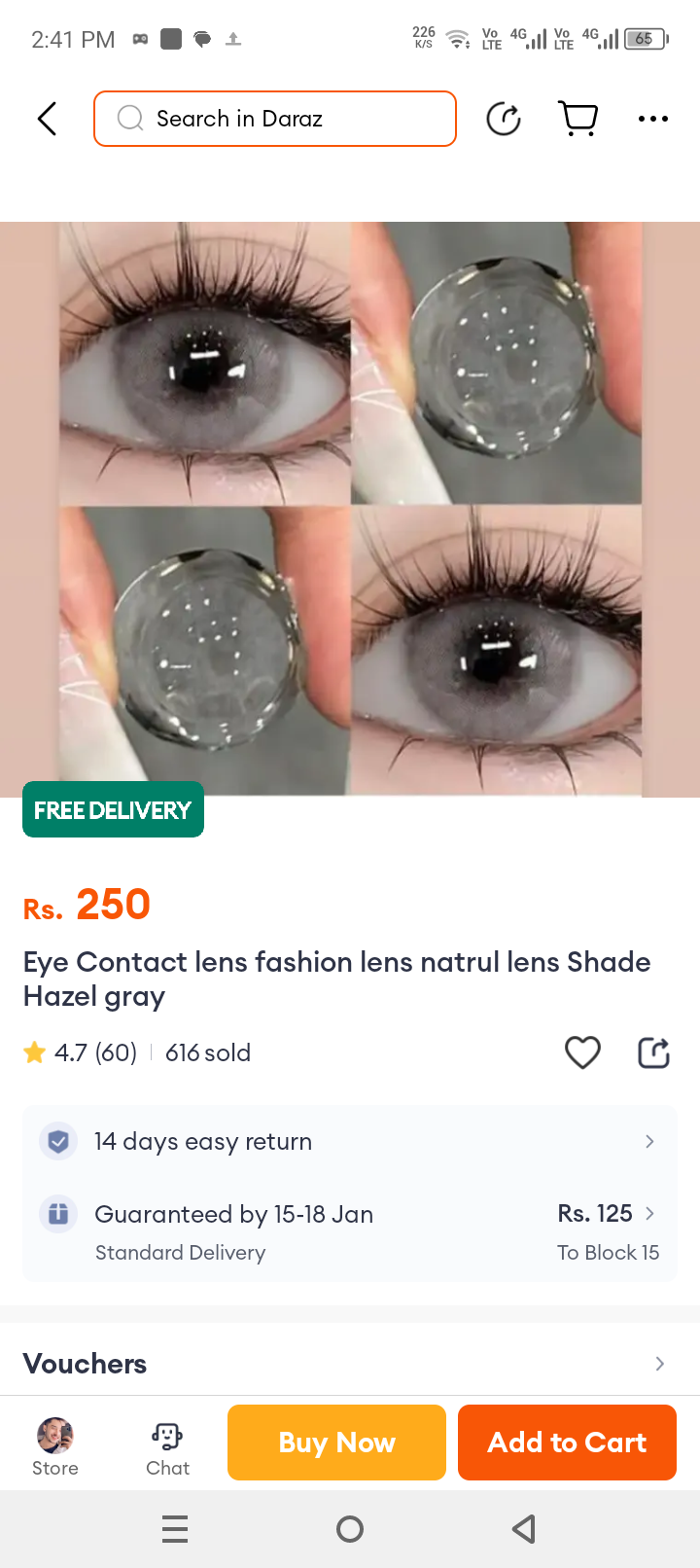Viewport: 700px width, 1568px height.
Task: Expand the Vouchers section
Action: [x=350, y=1363]
